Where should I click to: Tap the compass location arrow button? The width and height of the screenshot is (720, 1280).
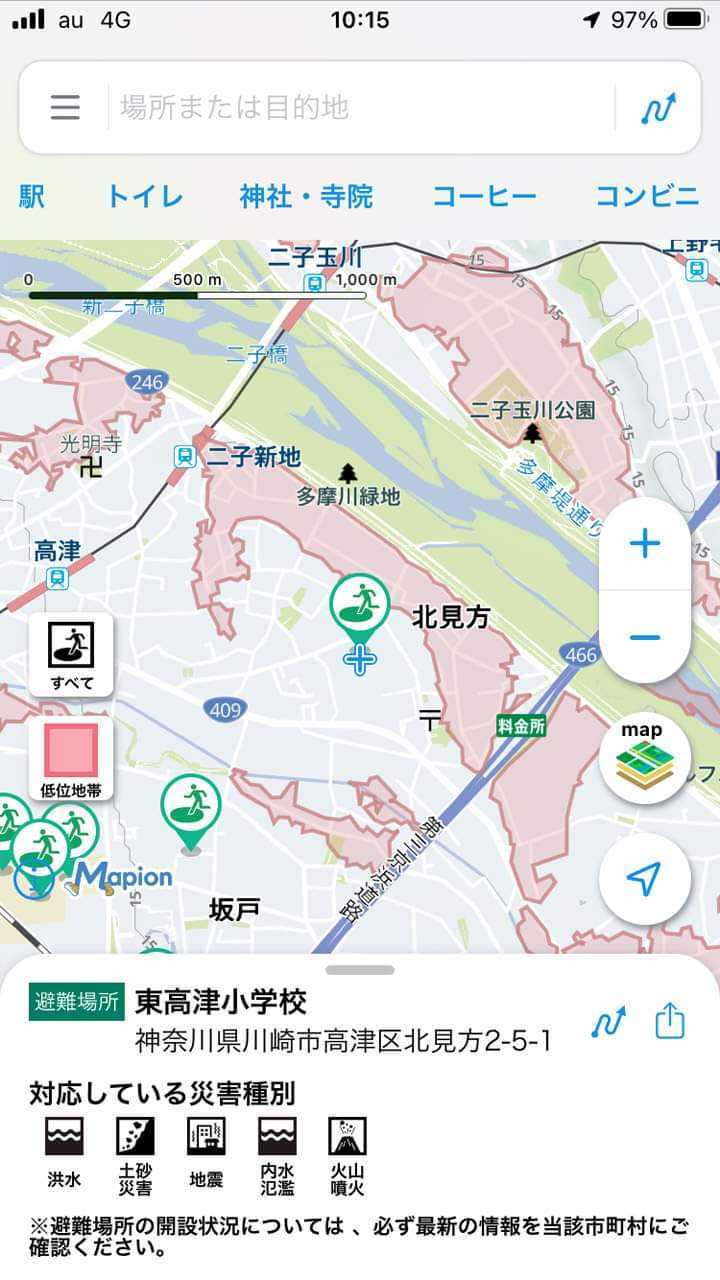pyautogui.click(x=644, y=878)
